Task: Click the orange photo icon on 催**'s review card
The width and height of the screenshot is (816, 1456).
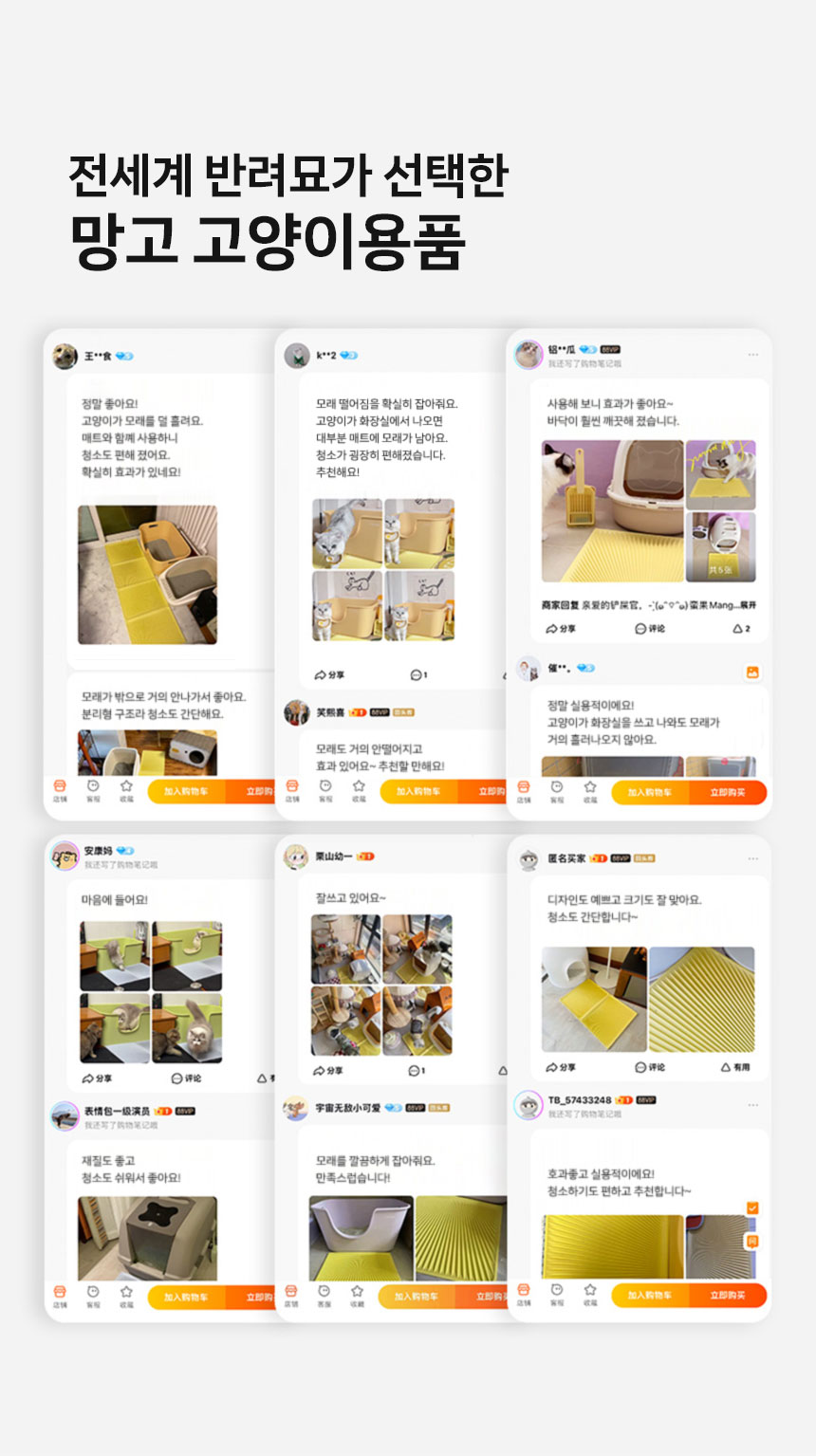Action: coord(752,673)
